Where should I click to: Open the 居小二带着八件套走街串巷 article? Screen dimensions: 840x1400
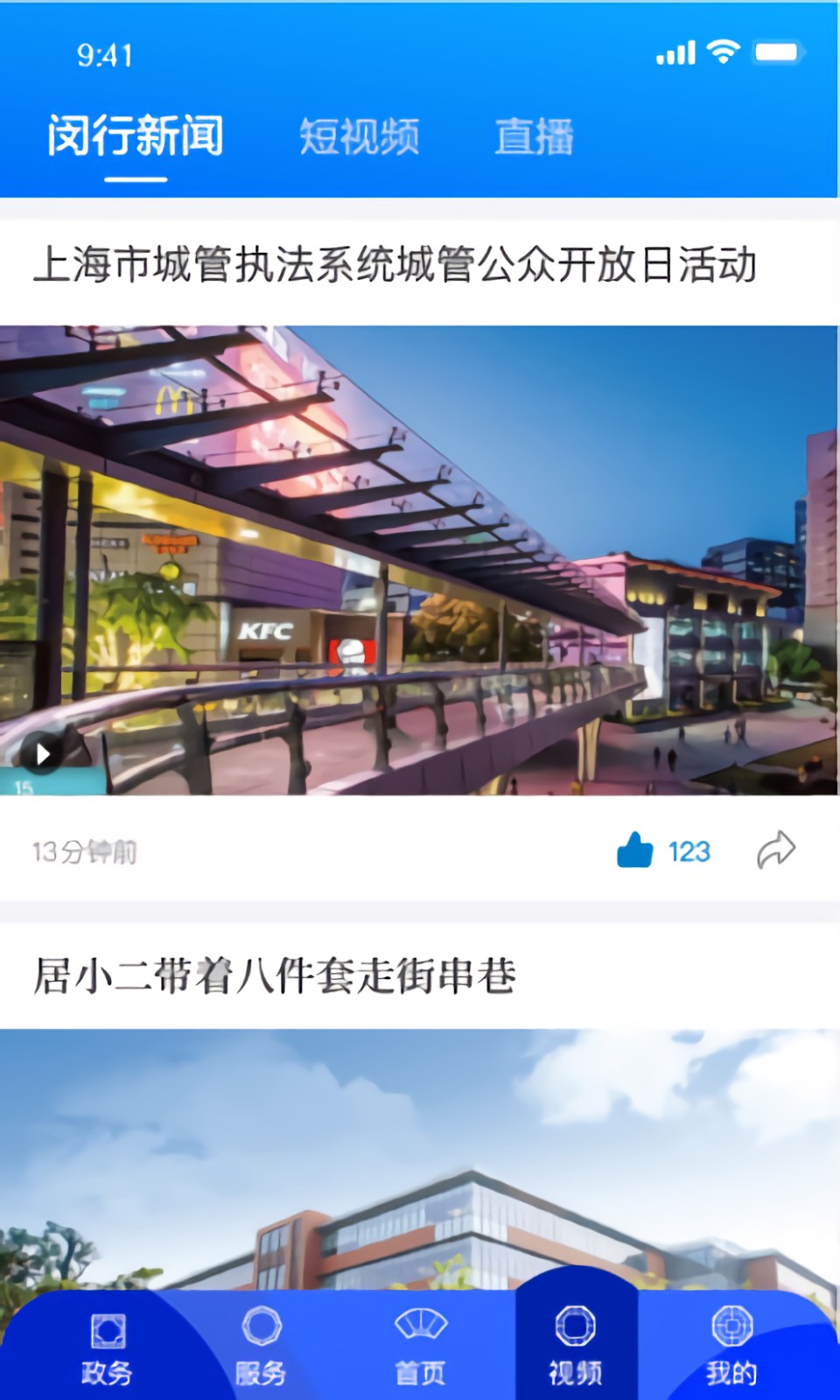coord(275,976)
